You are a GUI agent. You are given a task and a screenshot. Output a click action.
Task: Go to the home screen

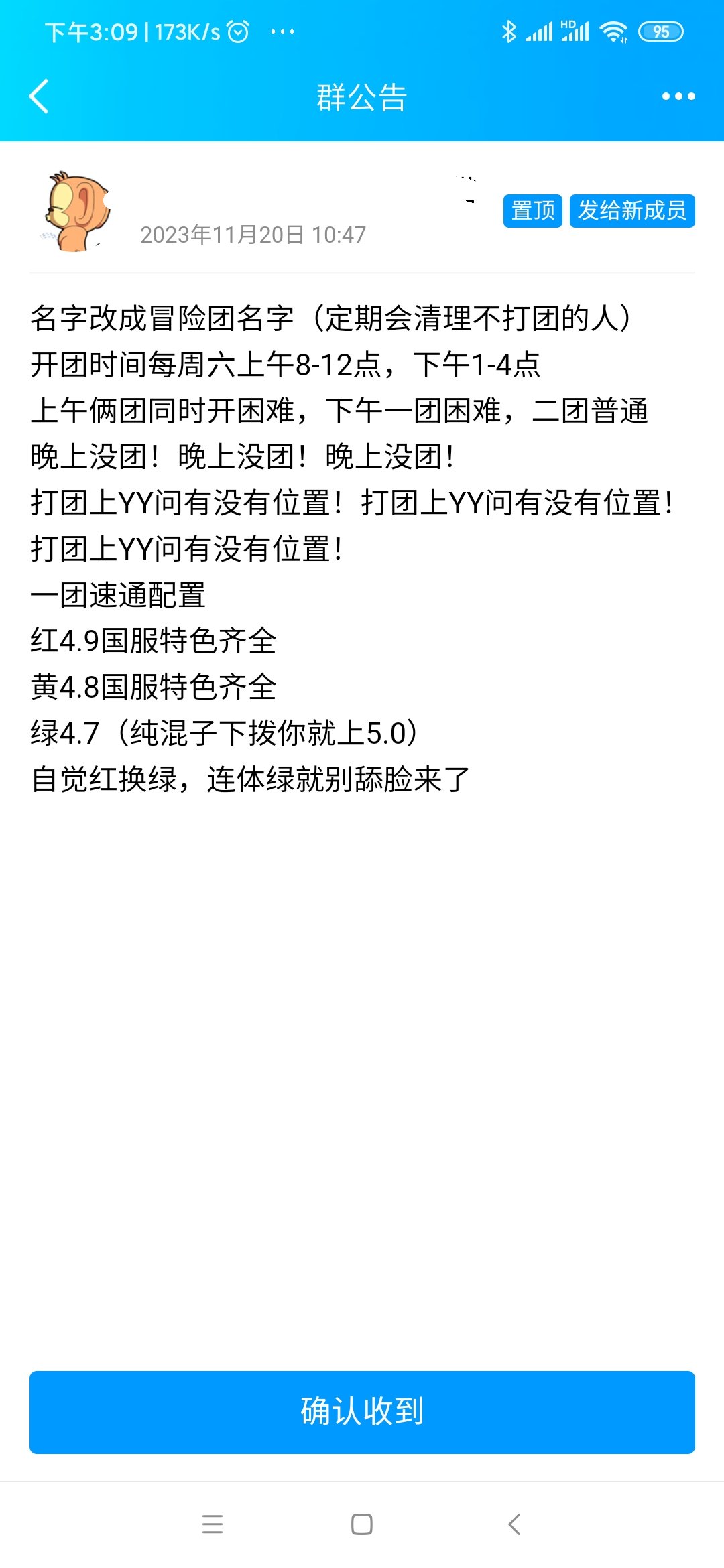click(362, 1524)
